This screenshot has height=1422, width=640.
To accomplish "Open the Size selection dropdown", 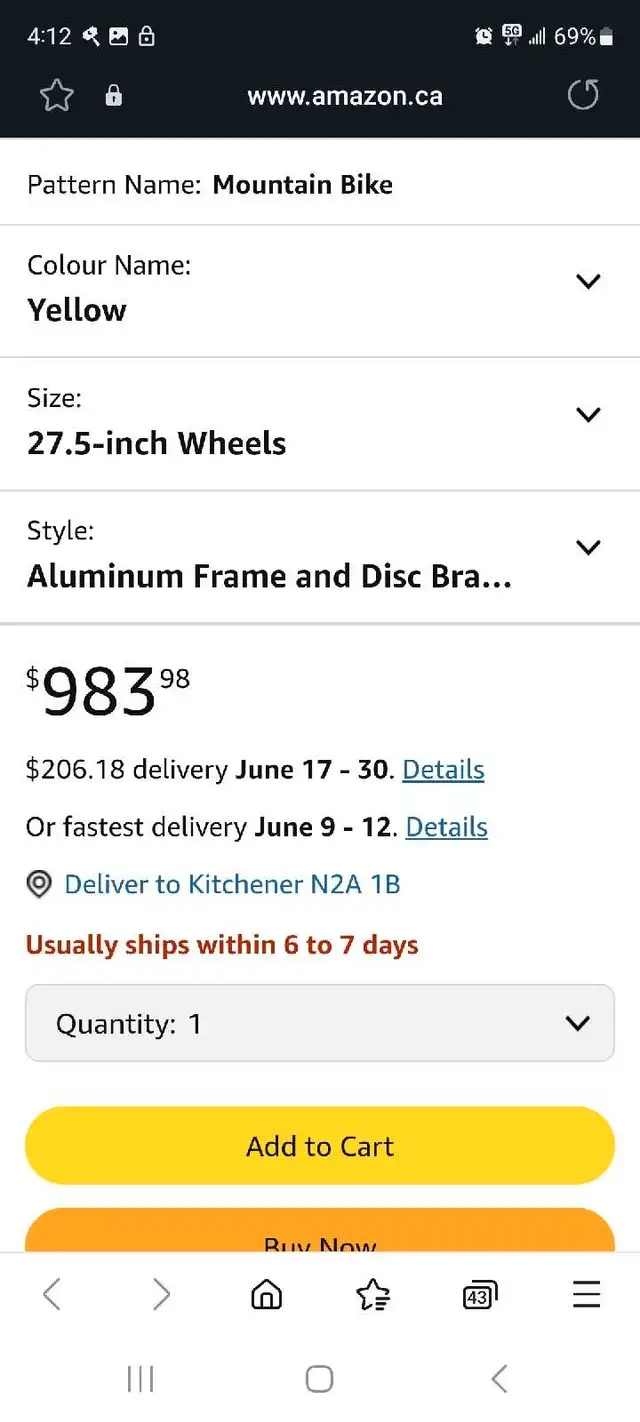I will pyautogui.click(x=320, y=423).
